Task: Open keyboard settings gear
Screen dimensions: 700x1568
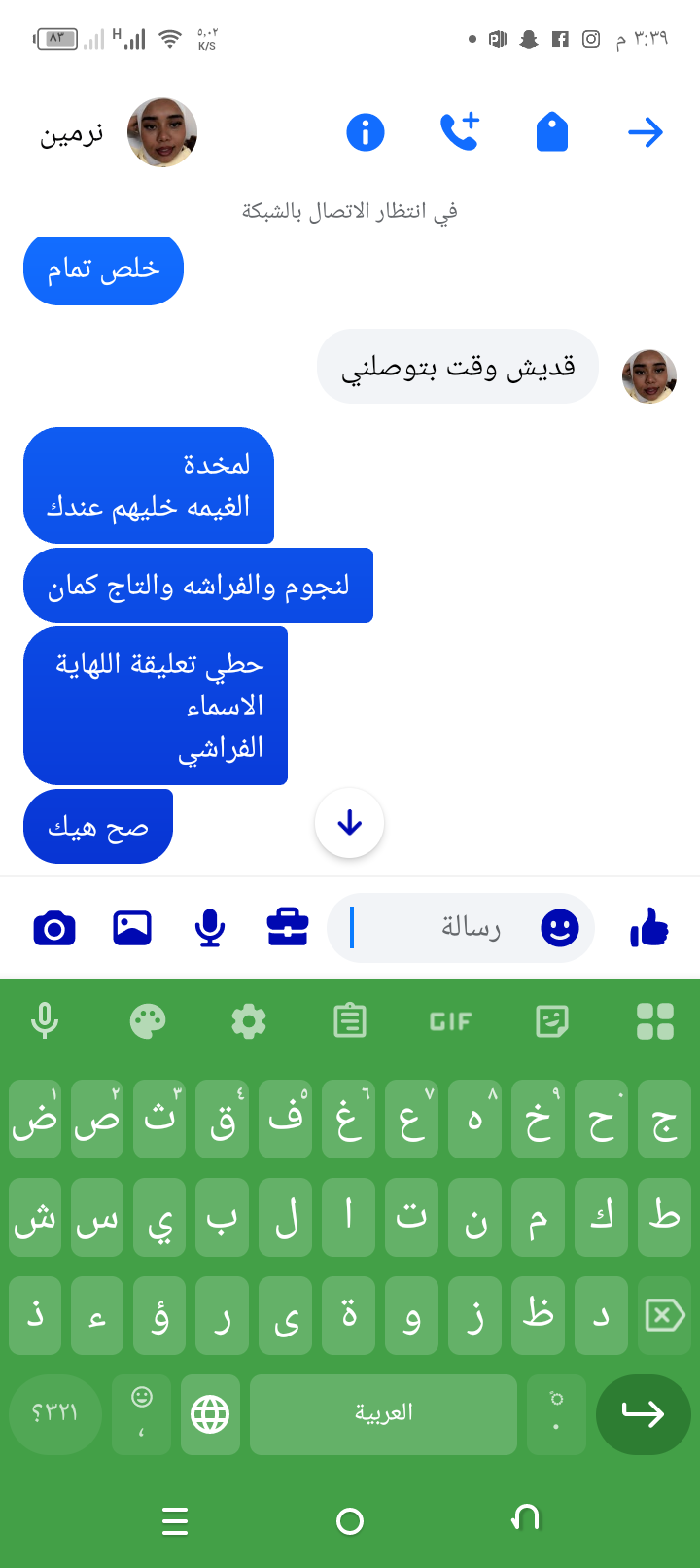Action: 248,1021
